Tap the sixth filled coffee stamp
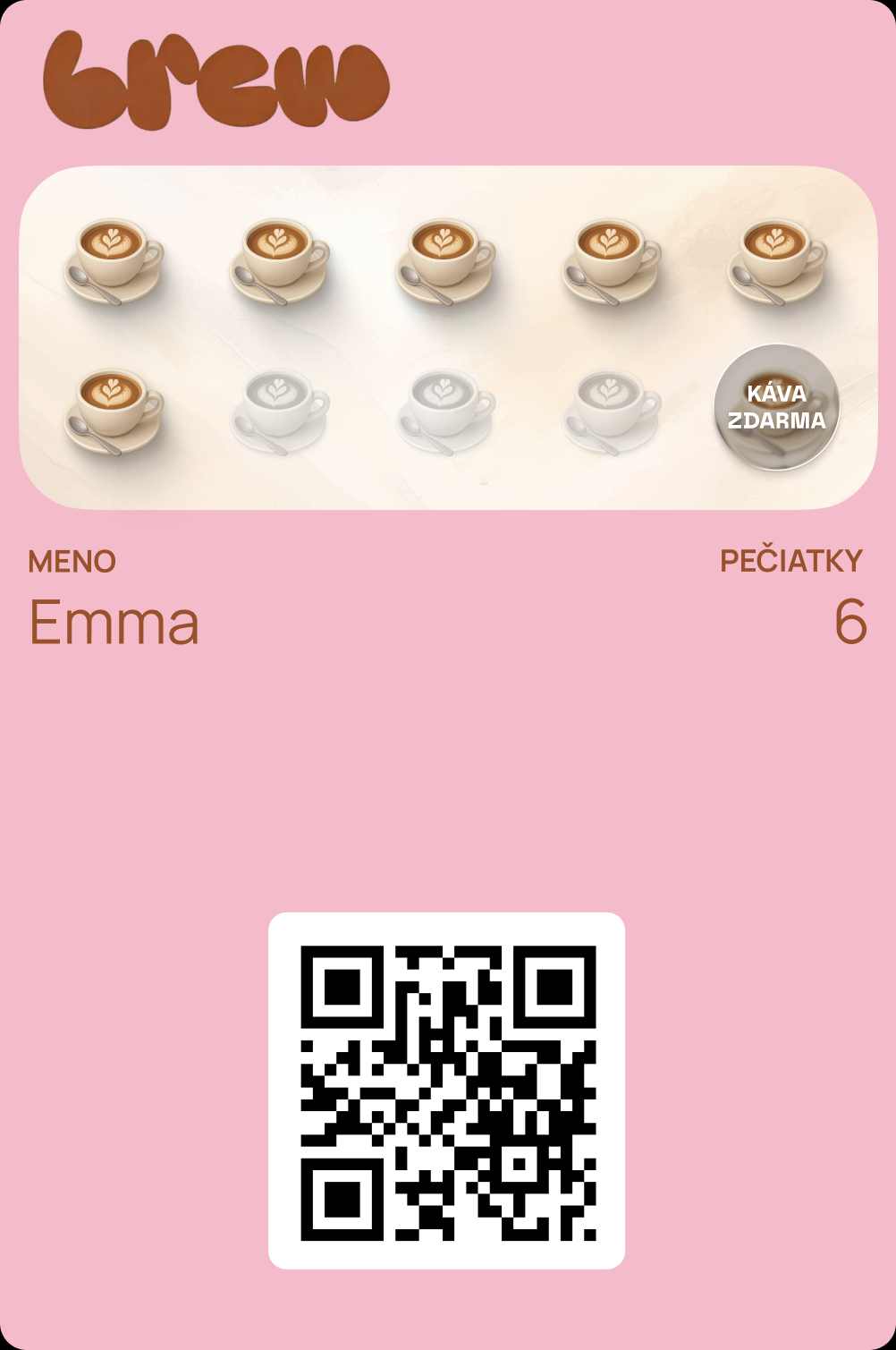 click(x=114, y=407)
